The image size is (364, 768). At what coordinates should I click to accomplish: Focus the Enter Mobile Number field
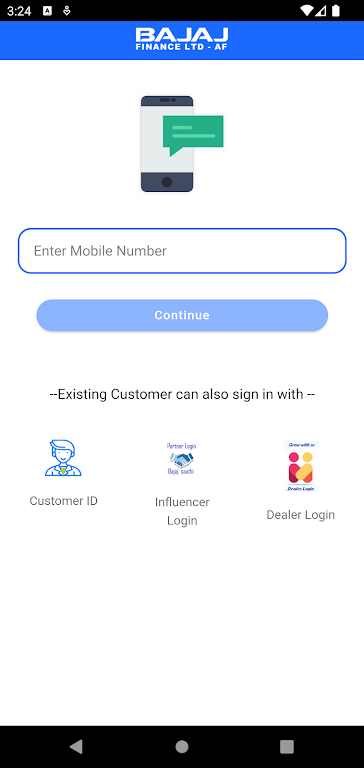[182, 251]
